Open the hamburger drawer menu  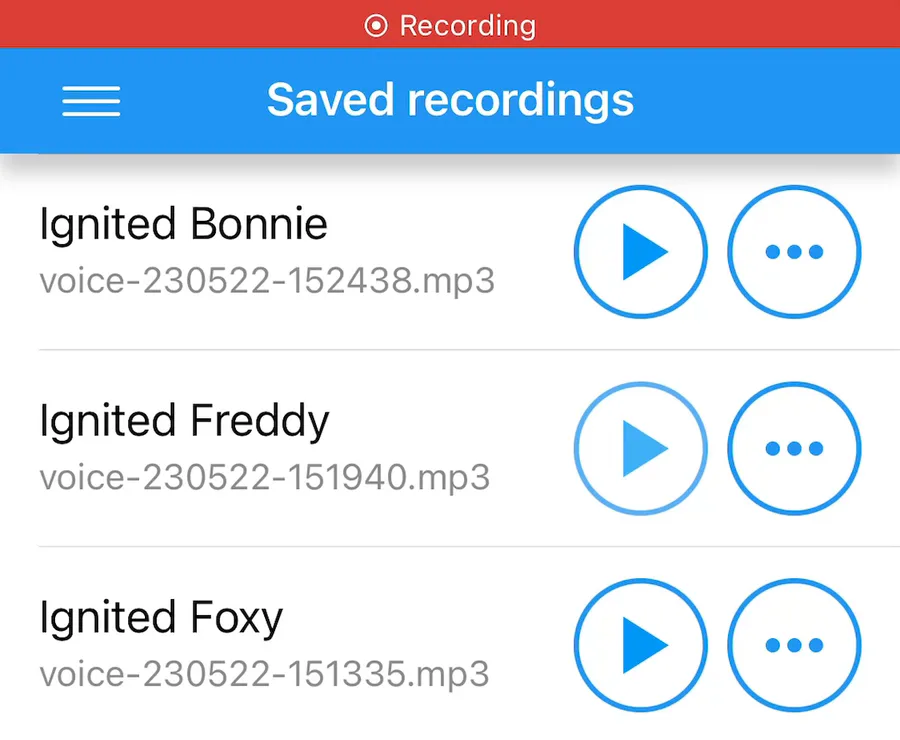coord(91,100)
